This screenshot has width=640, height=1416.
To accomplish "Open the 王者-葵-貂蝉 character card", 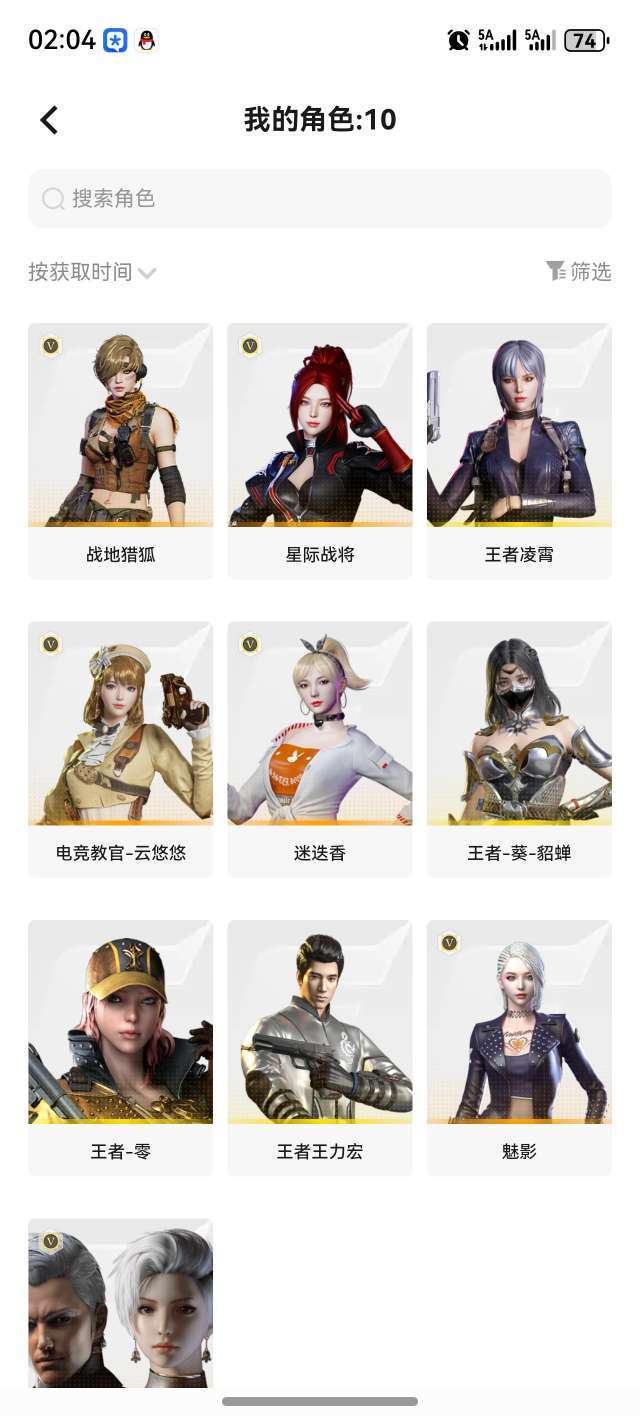I will coord(519,749).
